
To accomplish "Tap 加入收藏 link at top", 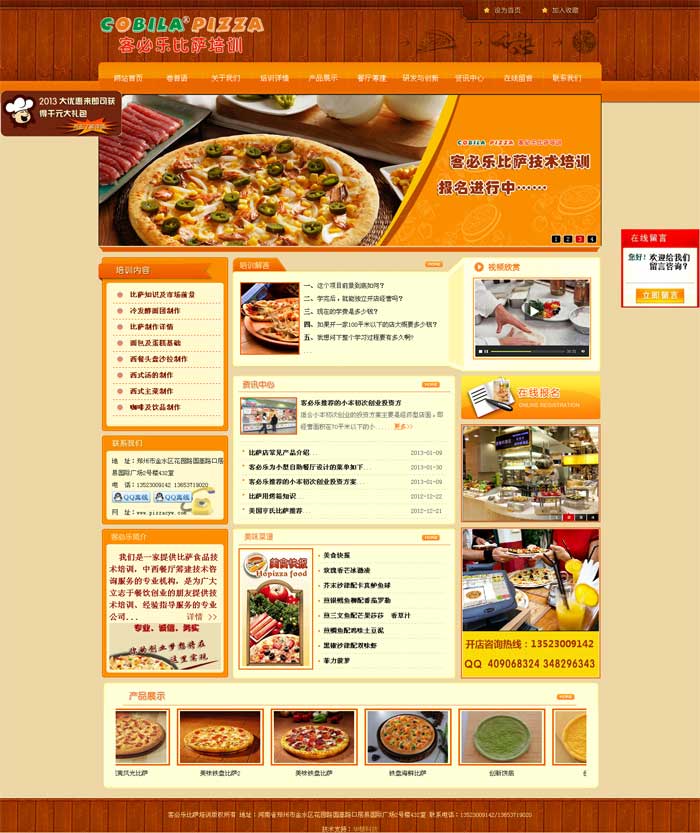I will (565, 10).
